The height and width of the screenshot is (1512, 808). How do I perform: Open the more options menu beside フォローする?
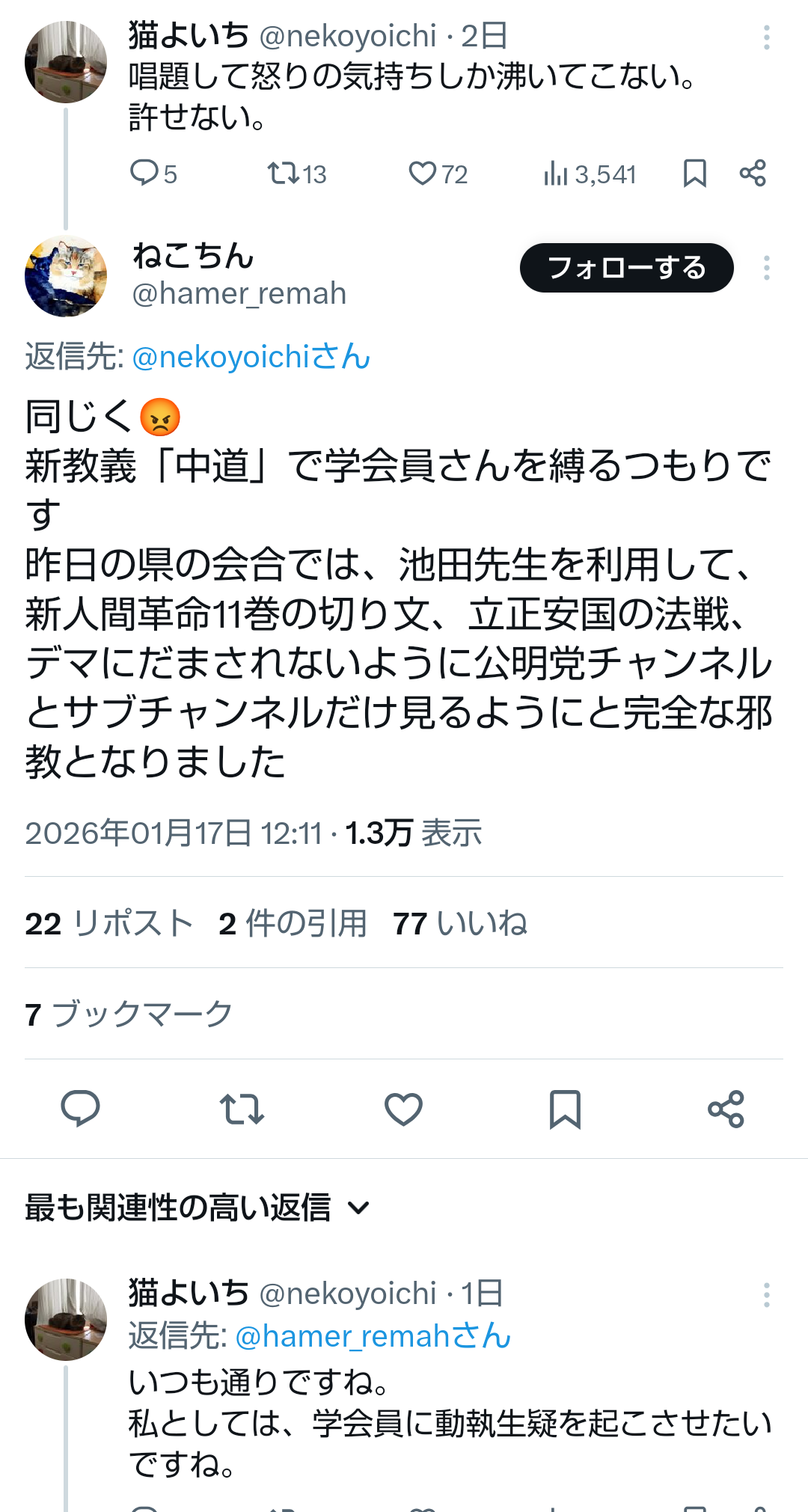pos(766,268)
